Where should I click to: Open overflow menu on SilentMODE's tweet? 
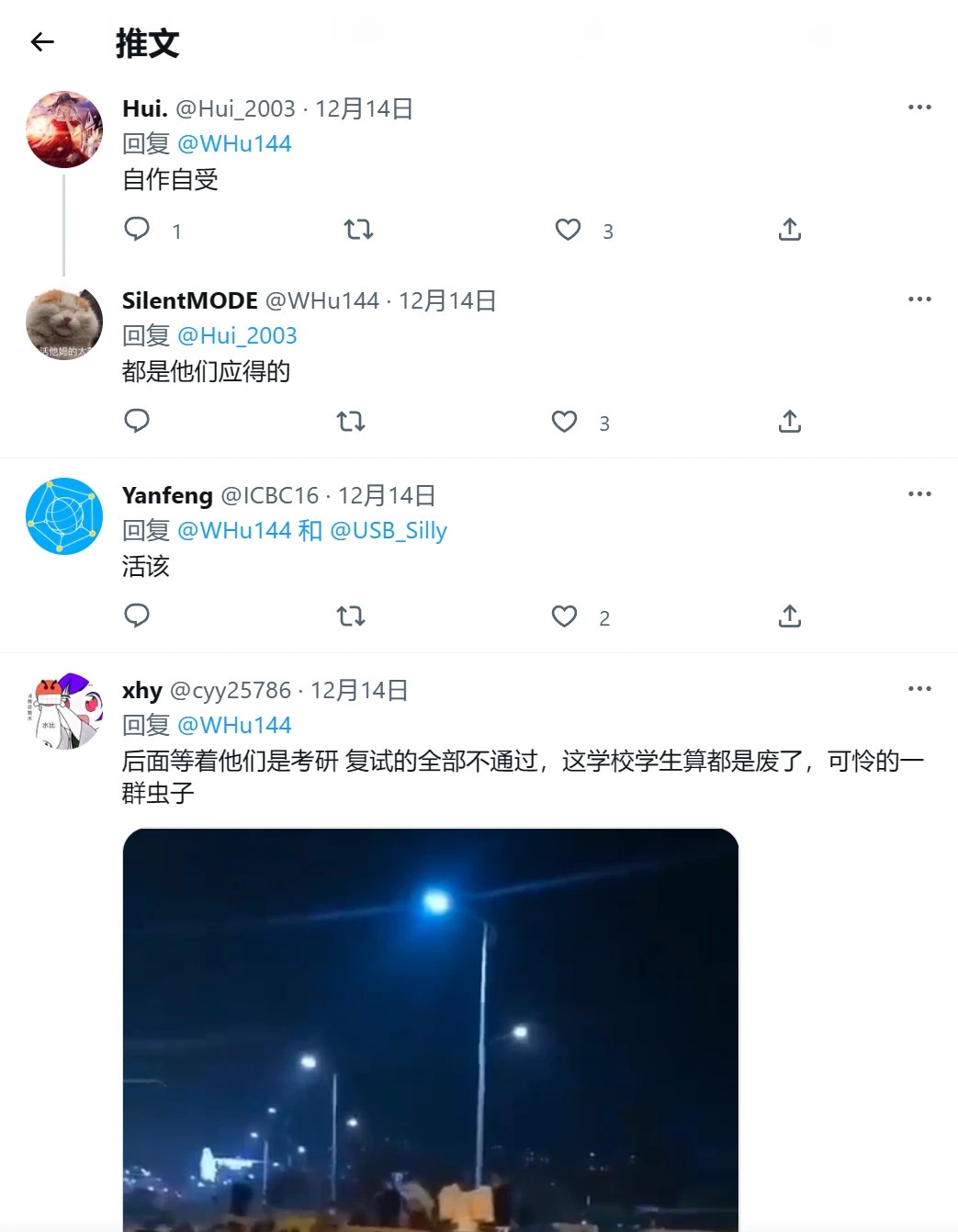point(919,300)
